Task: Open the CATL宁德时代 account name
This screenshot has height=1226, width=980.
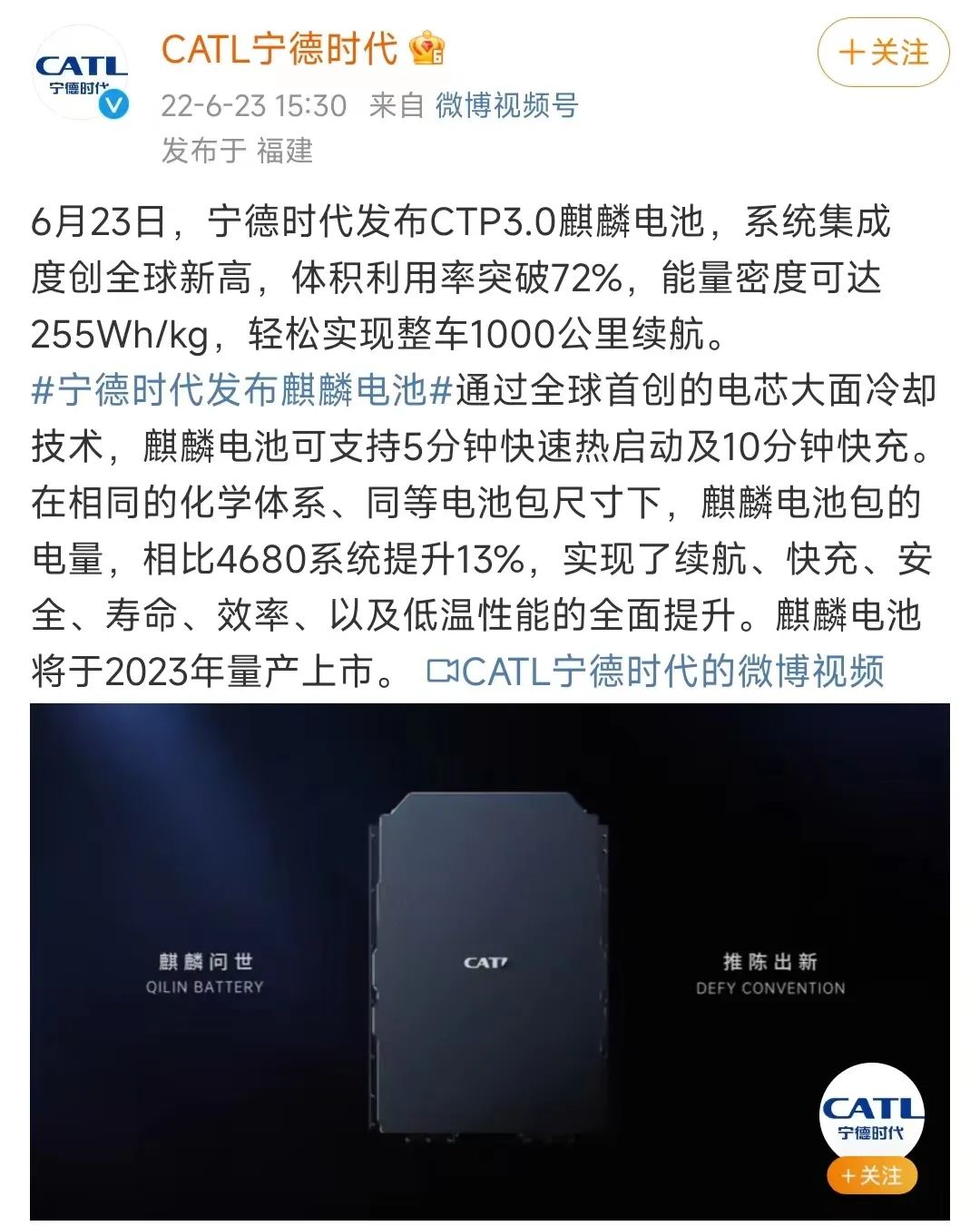Action: coord(279,49)
